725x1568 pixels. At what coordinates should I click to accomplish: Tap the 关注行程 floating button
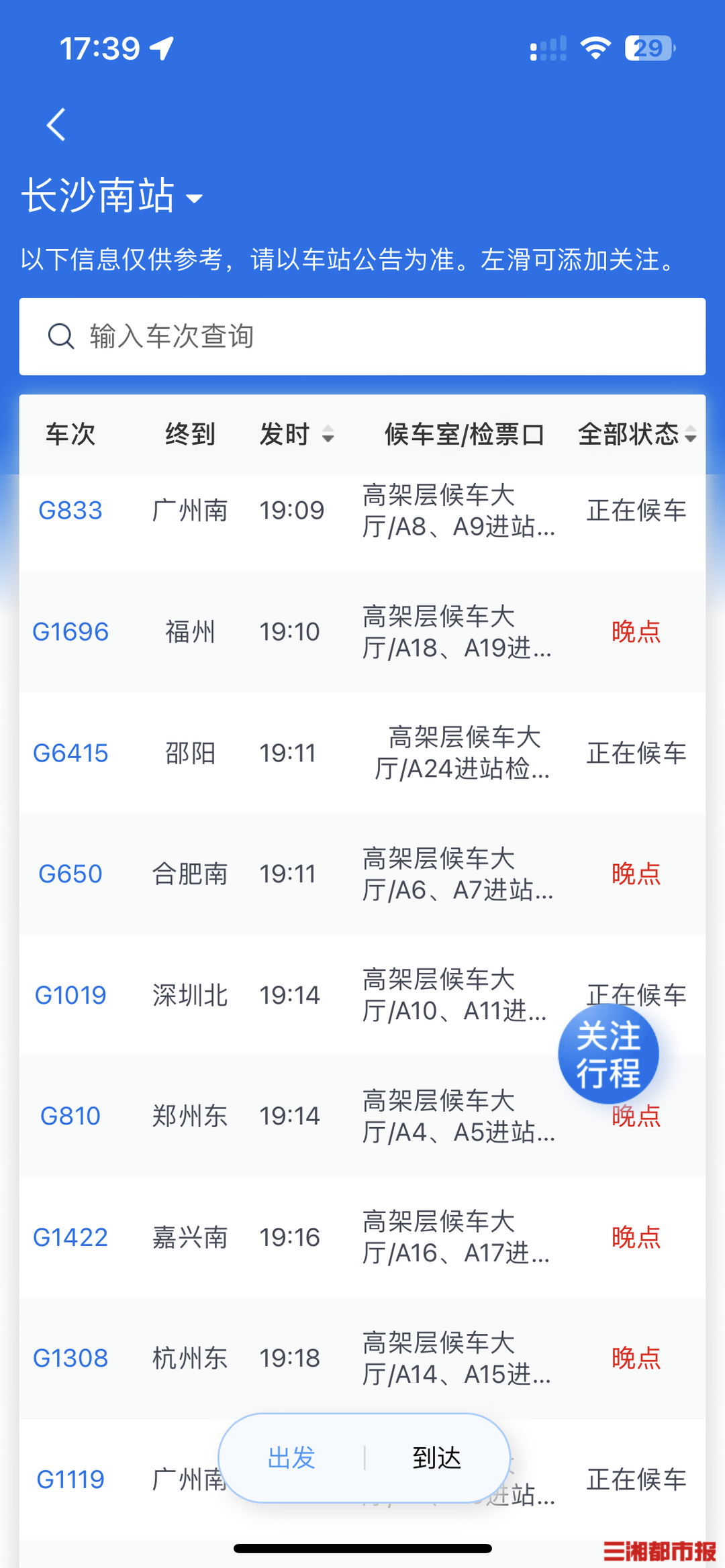coord(608,1053)
